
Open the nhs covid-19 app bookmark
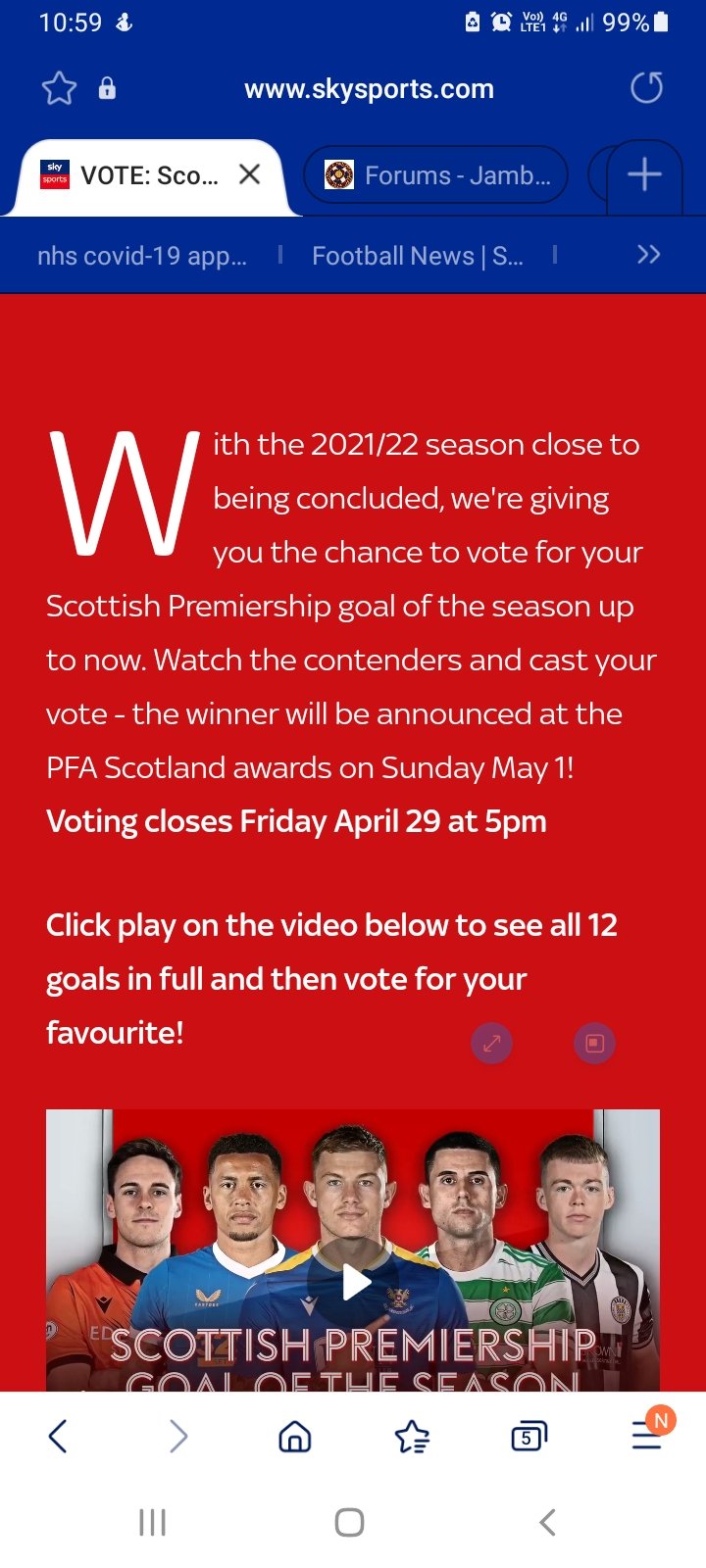pos(142,256)
